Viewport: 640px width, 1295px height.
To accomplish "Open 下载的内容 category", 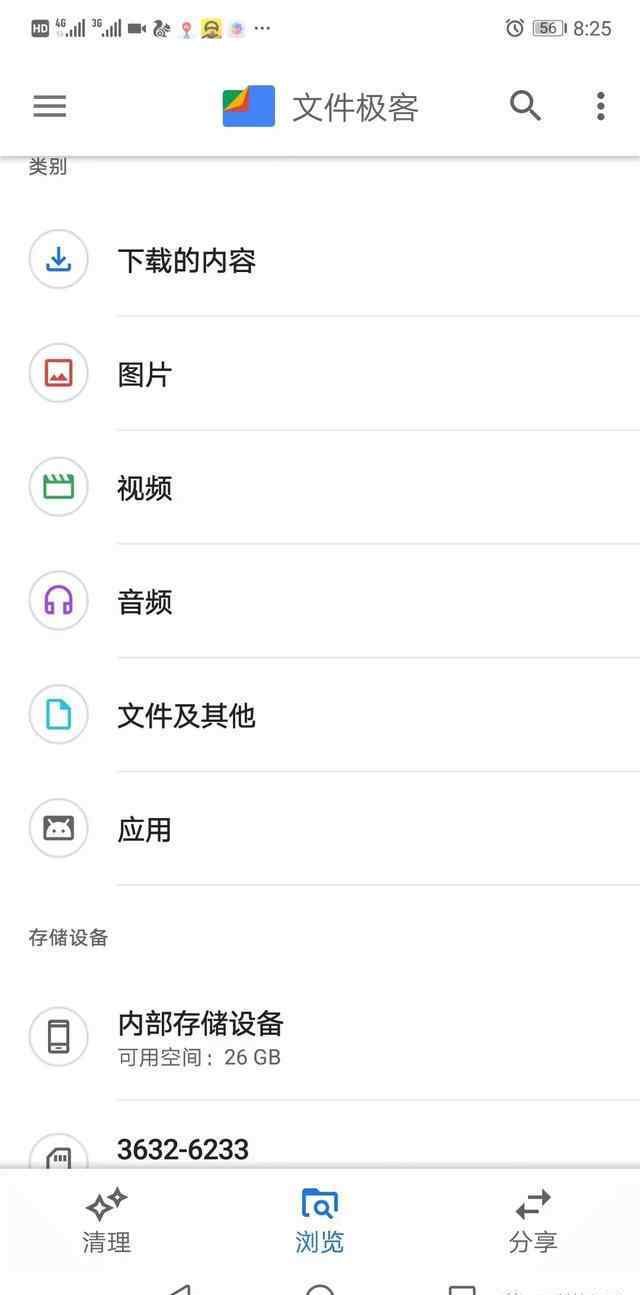I will click(320, 260).
